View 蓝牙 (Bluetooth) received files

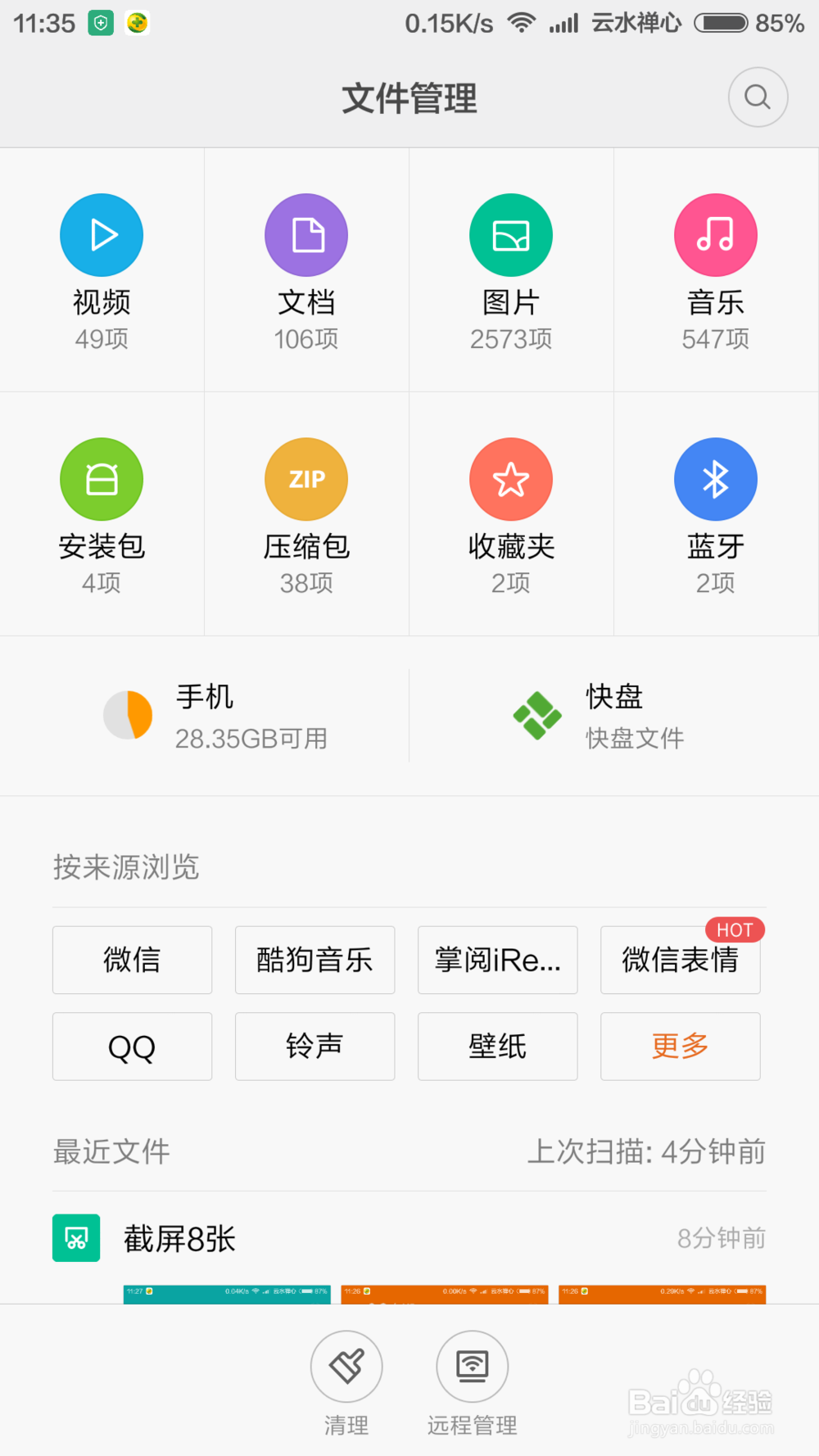pyautogui.click(x=715, y=479)
